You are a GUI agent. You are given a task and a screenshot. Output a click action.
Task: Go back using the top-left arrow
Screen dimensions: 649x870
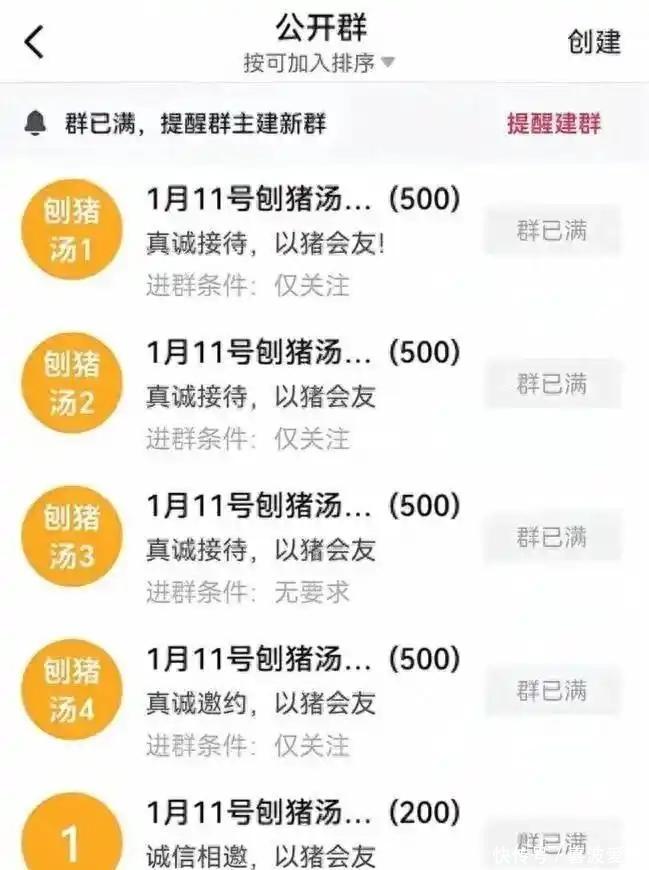[35, 42]
